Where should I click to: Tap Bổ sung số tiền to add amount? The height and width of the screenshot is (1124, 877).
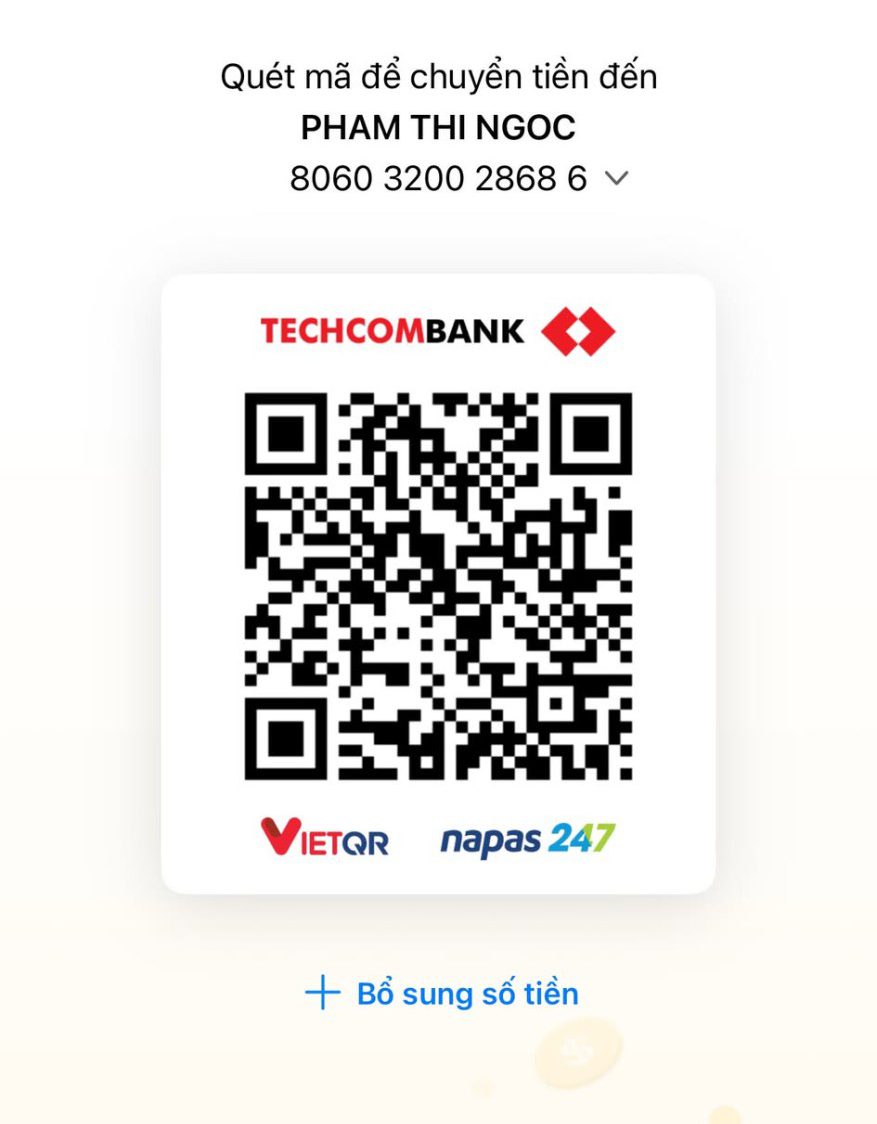(442, 993)
